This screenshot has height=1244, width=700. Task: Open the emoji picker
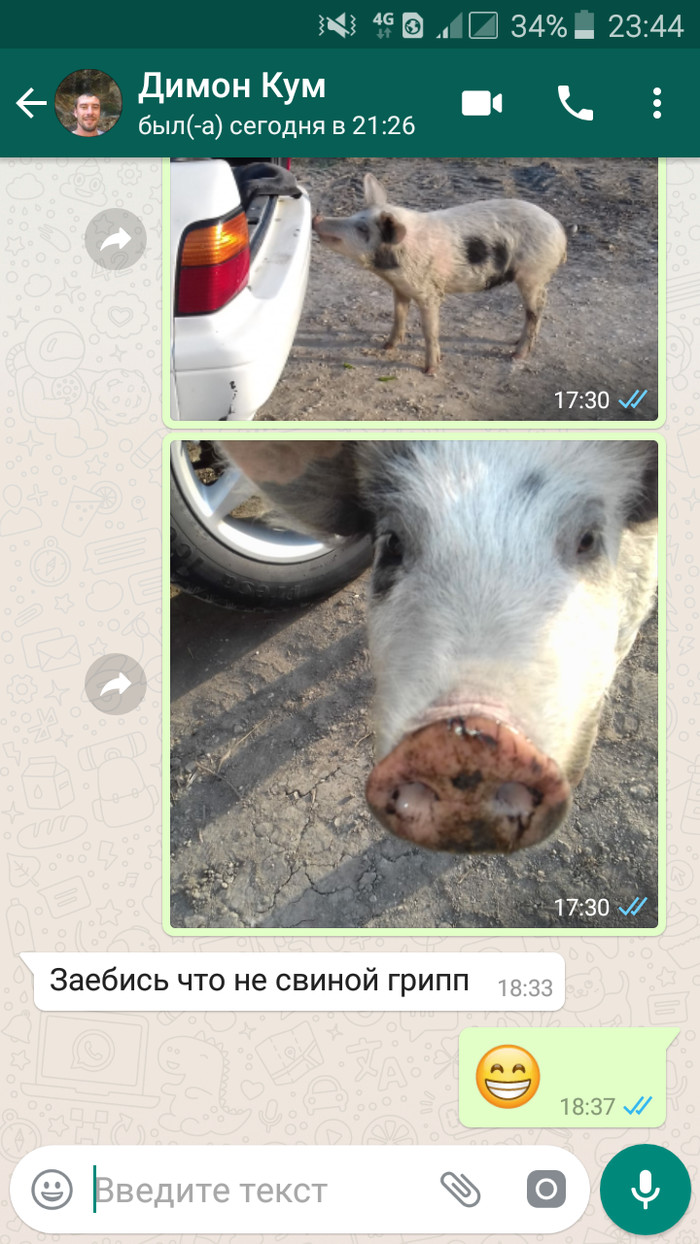click(x=52, y=1189)
